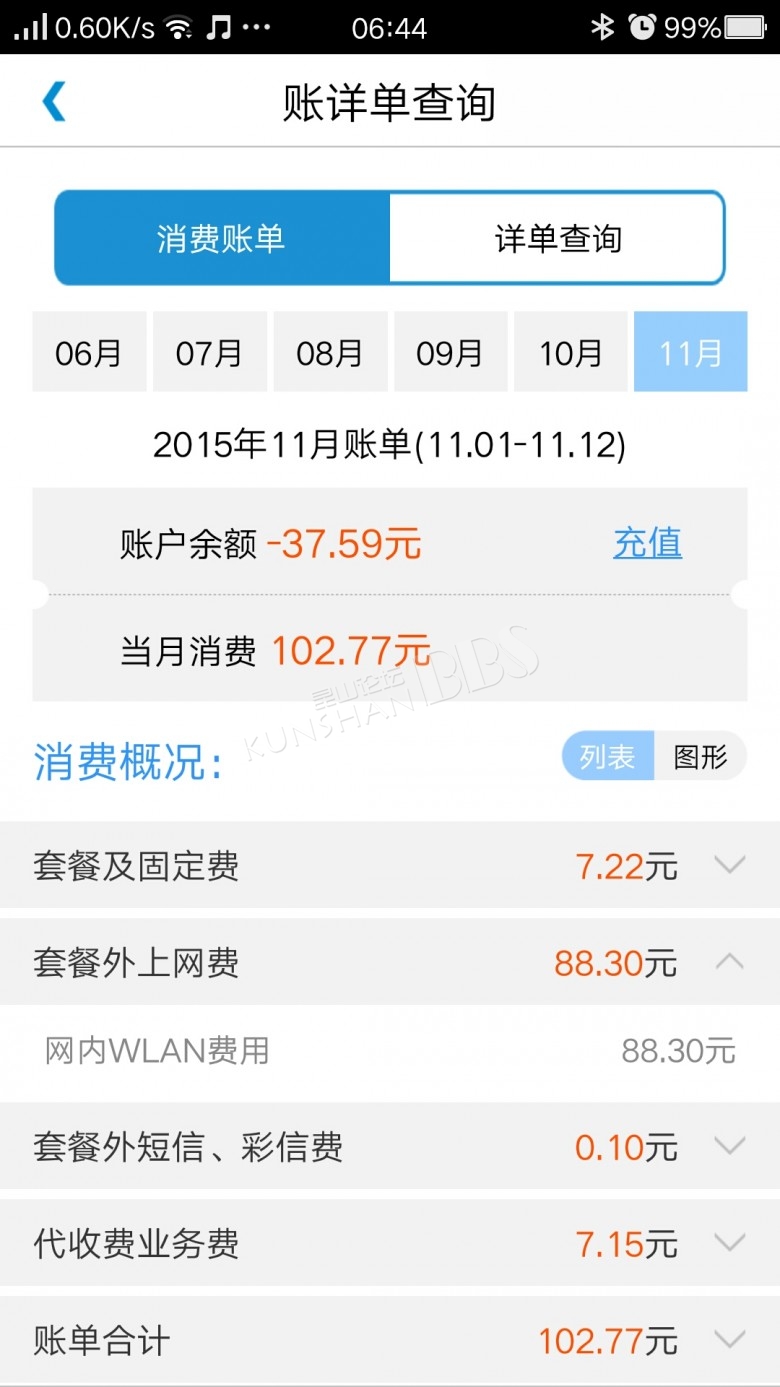The width and height of the screenshot is (780, 1387).
Task: Switch to the 详单查询 tab
Action: pos(557,238)
